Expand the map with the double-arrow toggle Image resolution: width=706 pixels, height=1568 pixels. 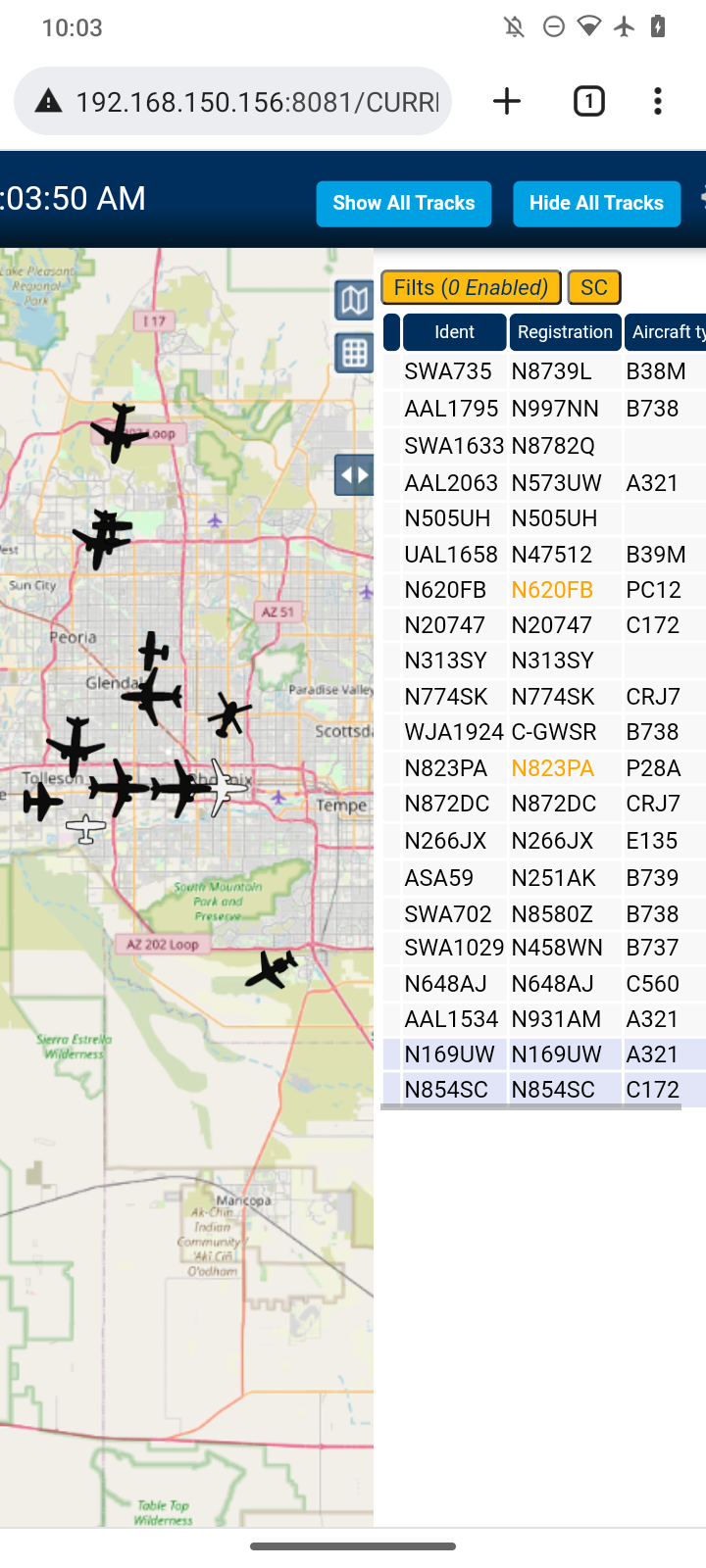coord(354,476)
